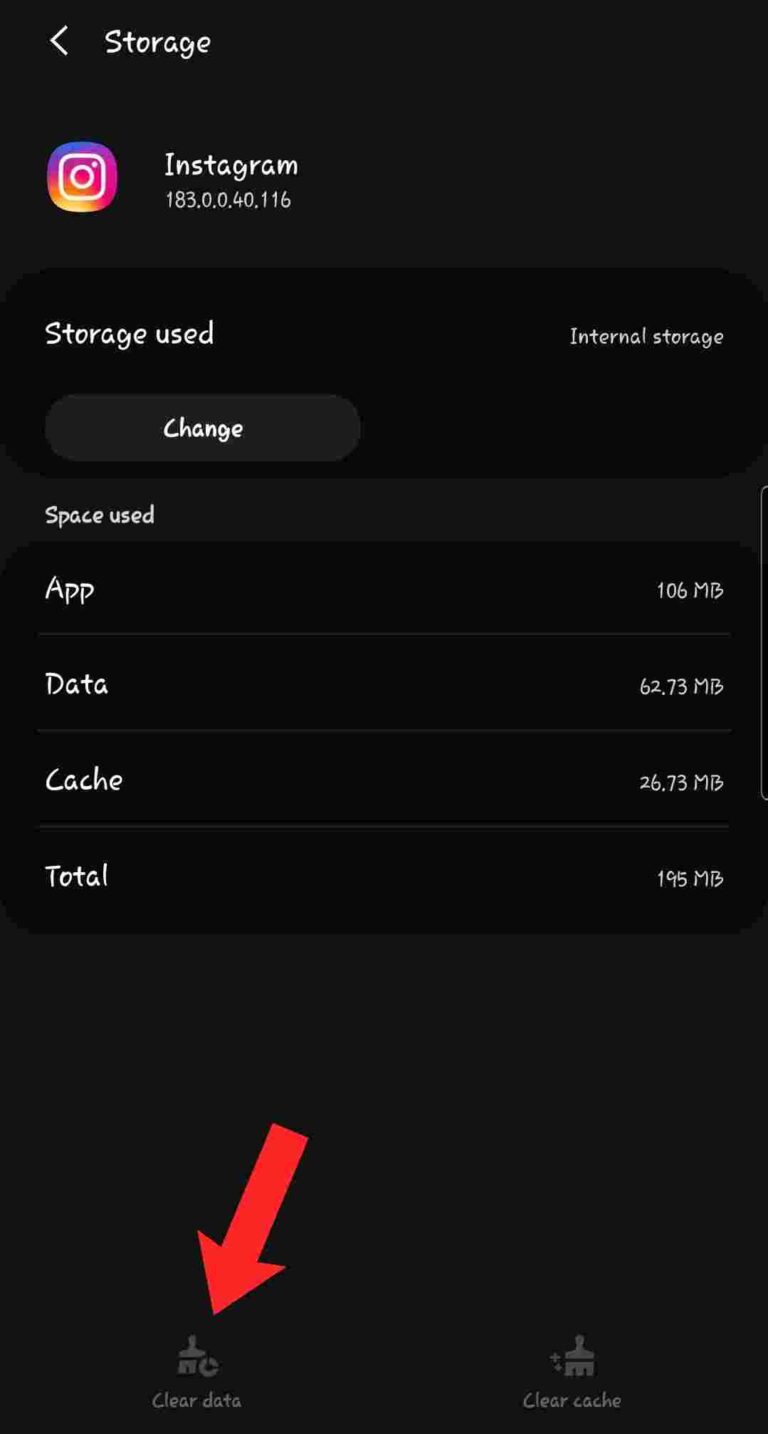Tap the Cache row showing 26.73 MB
The height and width of the screenshot is (1434, 768).
384,780
